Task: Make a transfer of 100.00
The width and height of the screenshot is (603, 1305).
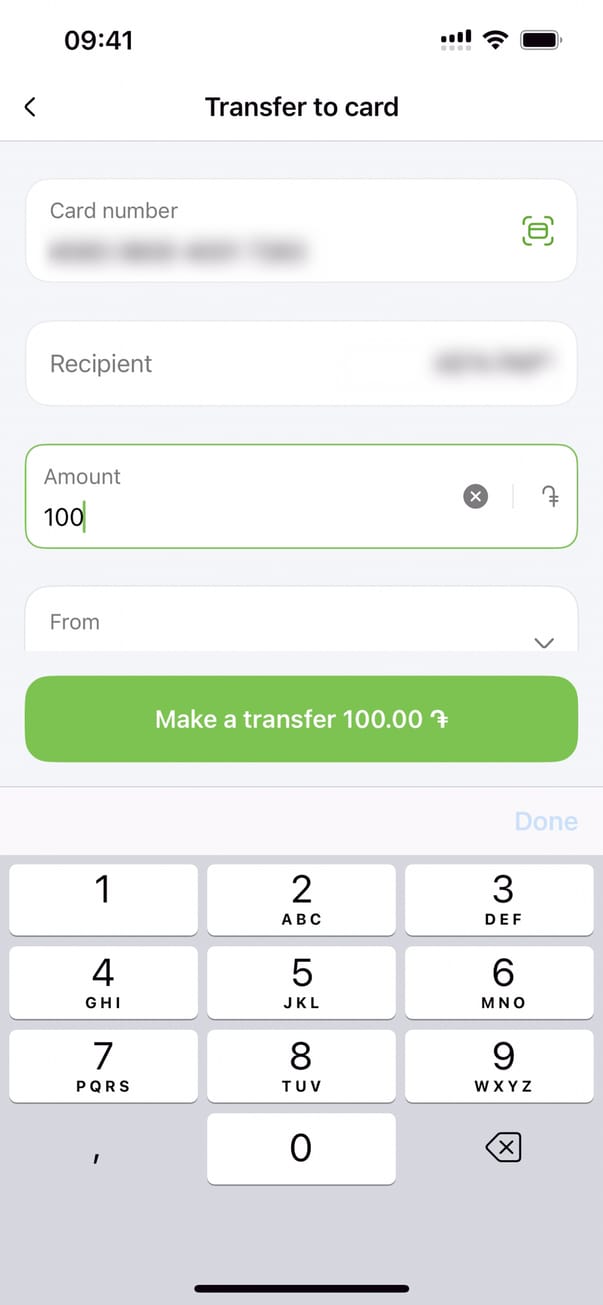Action: [x=301, y=719]
